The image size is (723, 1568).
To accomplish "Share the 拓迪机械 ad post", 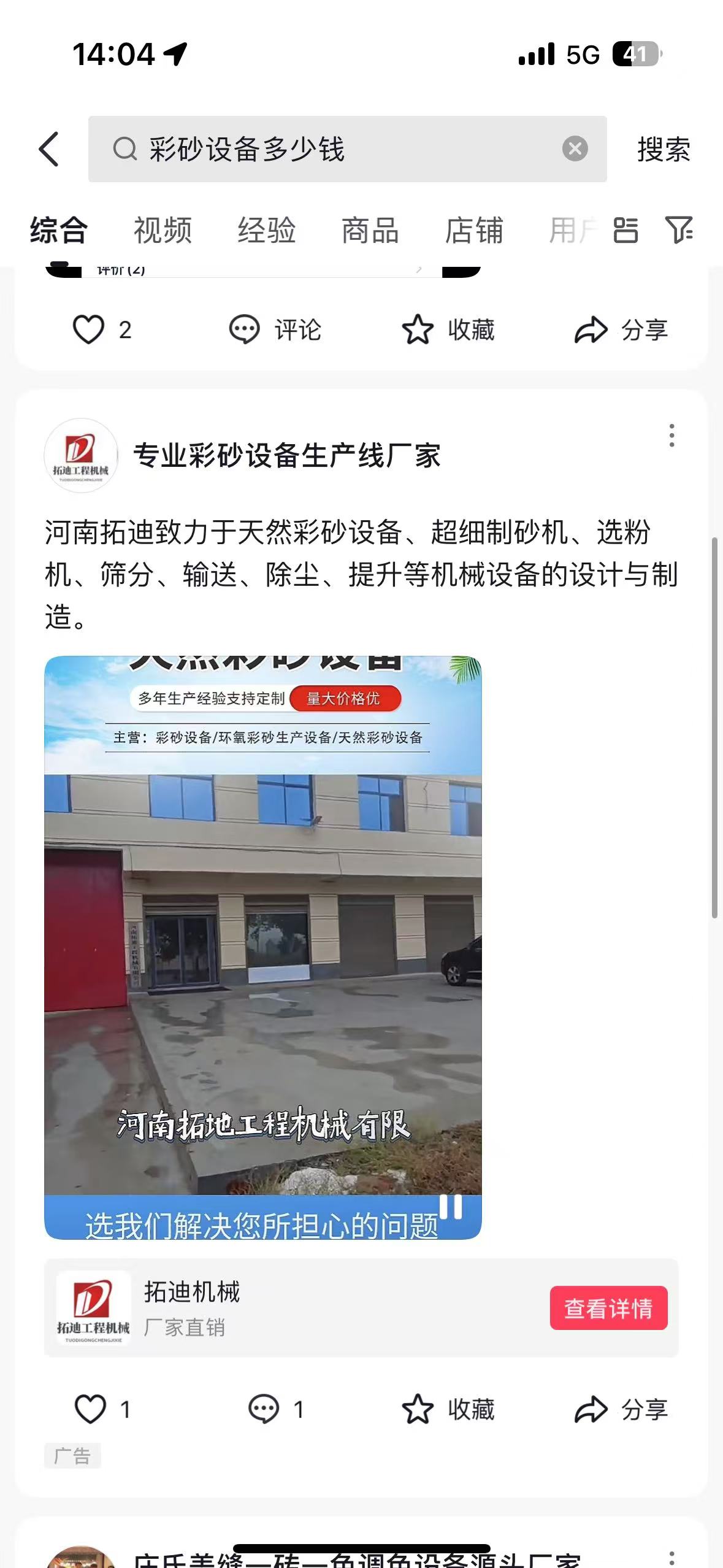I will pyautogui.click(x=621, y=1409).
